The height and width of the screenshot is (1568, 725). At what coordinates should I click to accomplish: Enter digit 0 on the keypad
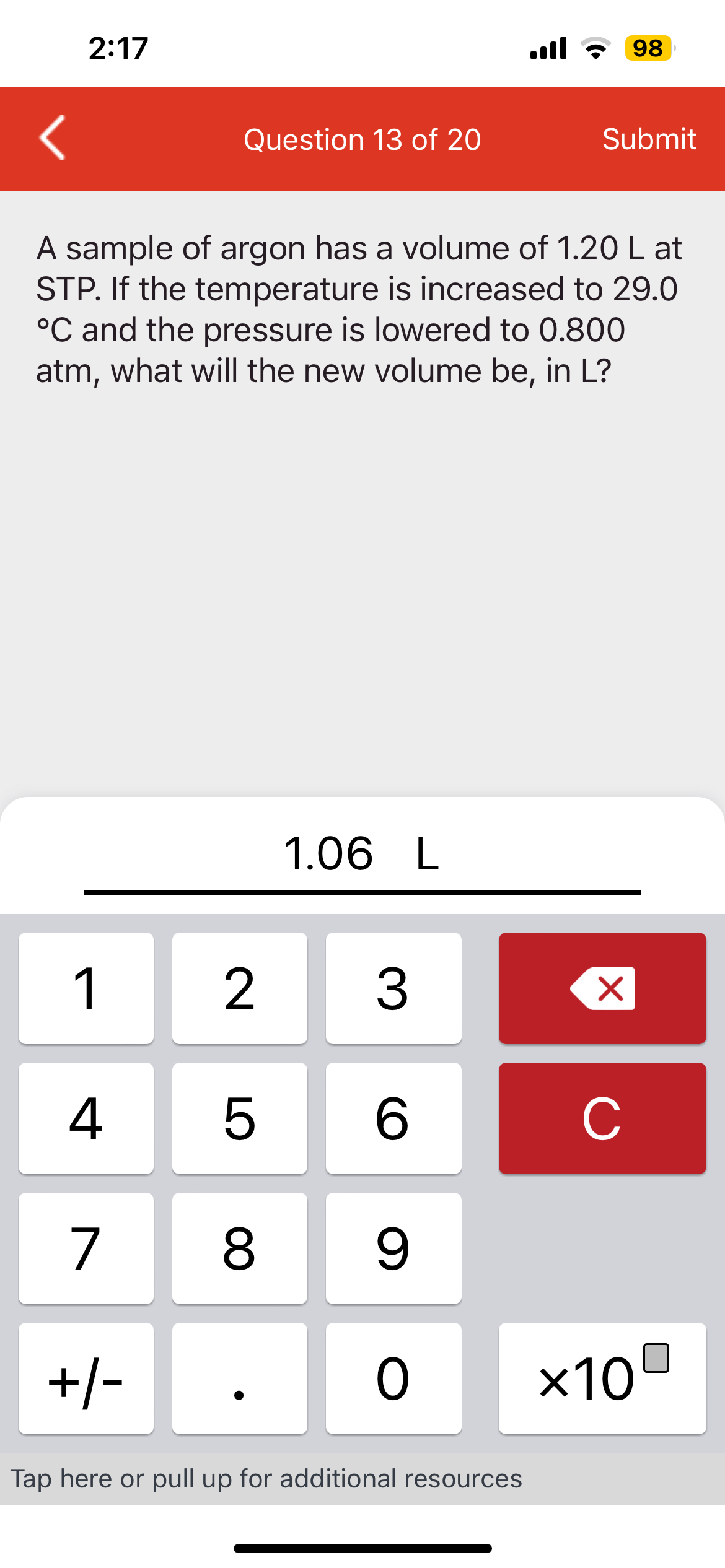coord(393,1379)
